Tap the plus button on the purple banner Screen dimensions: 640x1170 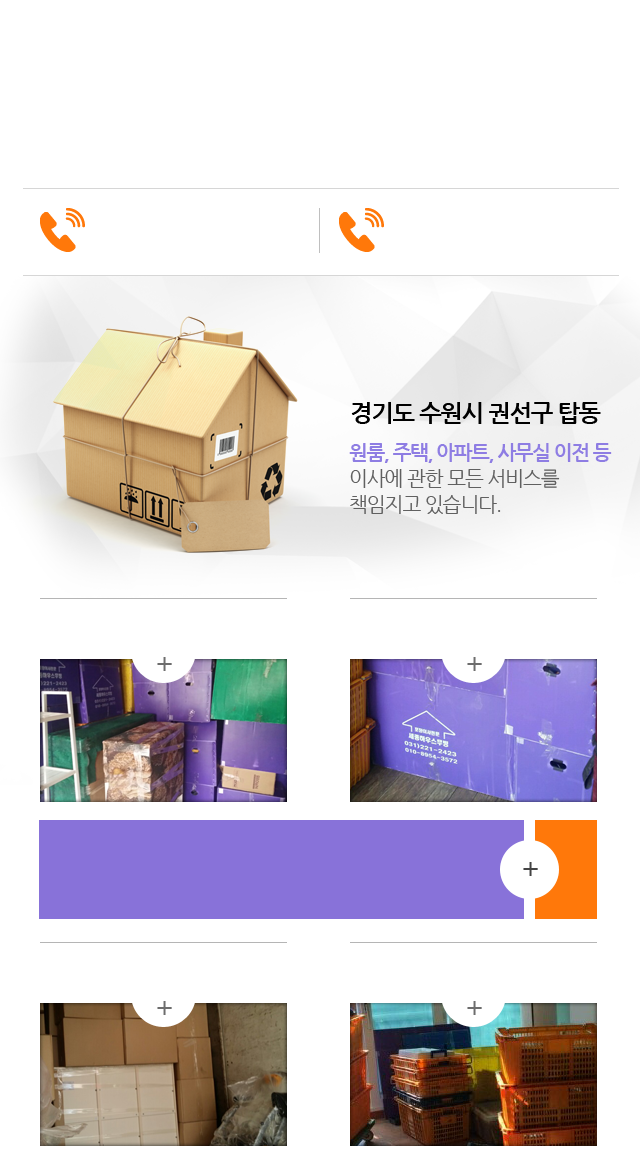tap(530, 869)
